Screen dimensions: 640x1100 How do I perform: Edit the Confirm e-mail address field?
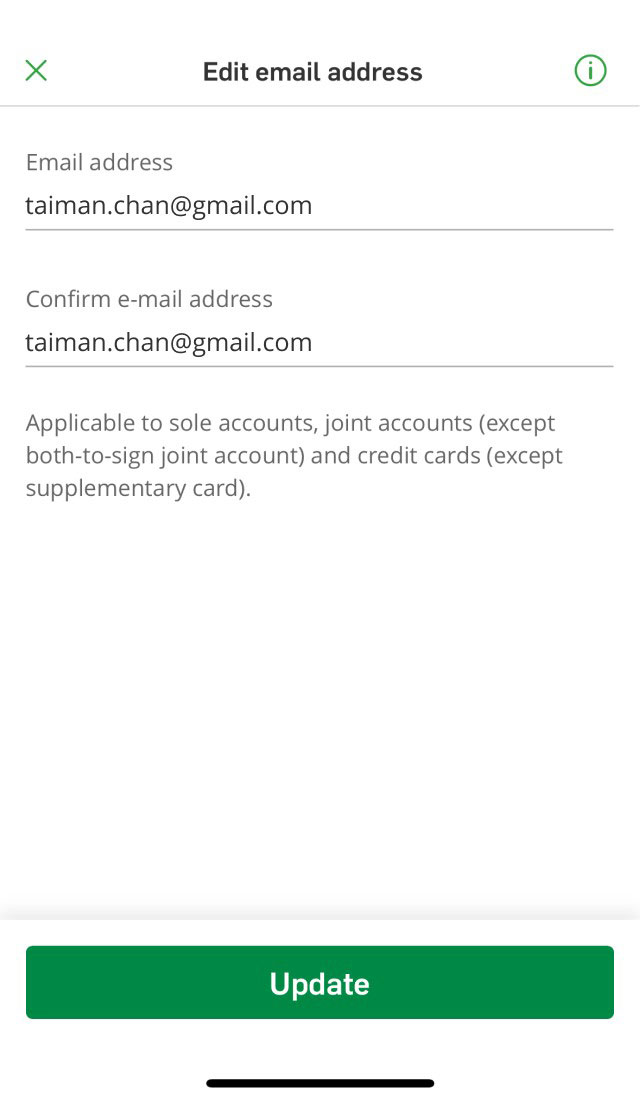318,343
